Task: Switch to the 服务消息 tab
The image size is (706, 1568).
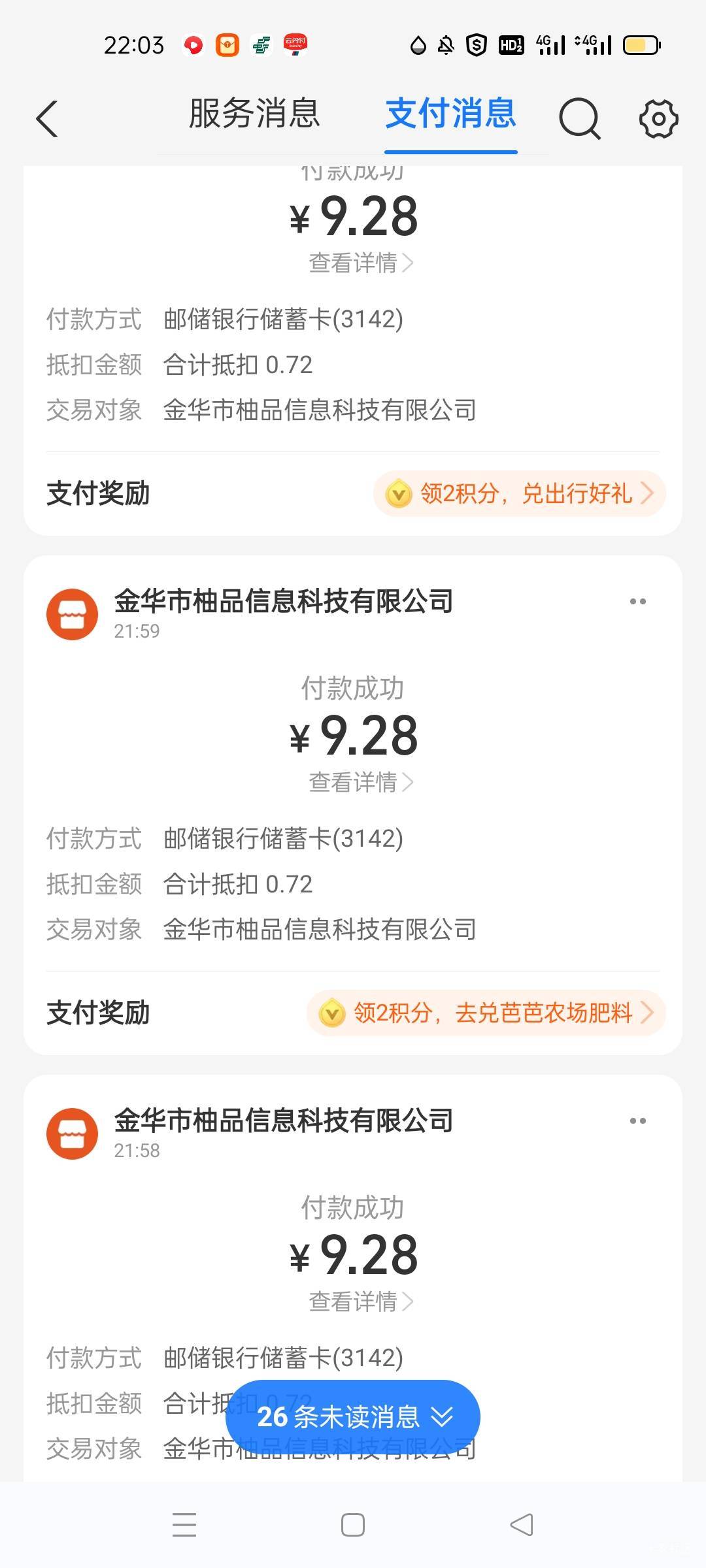Action: coord(254,114)
